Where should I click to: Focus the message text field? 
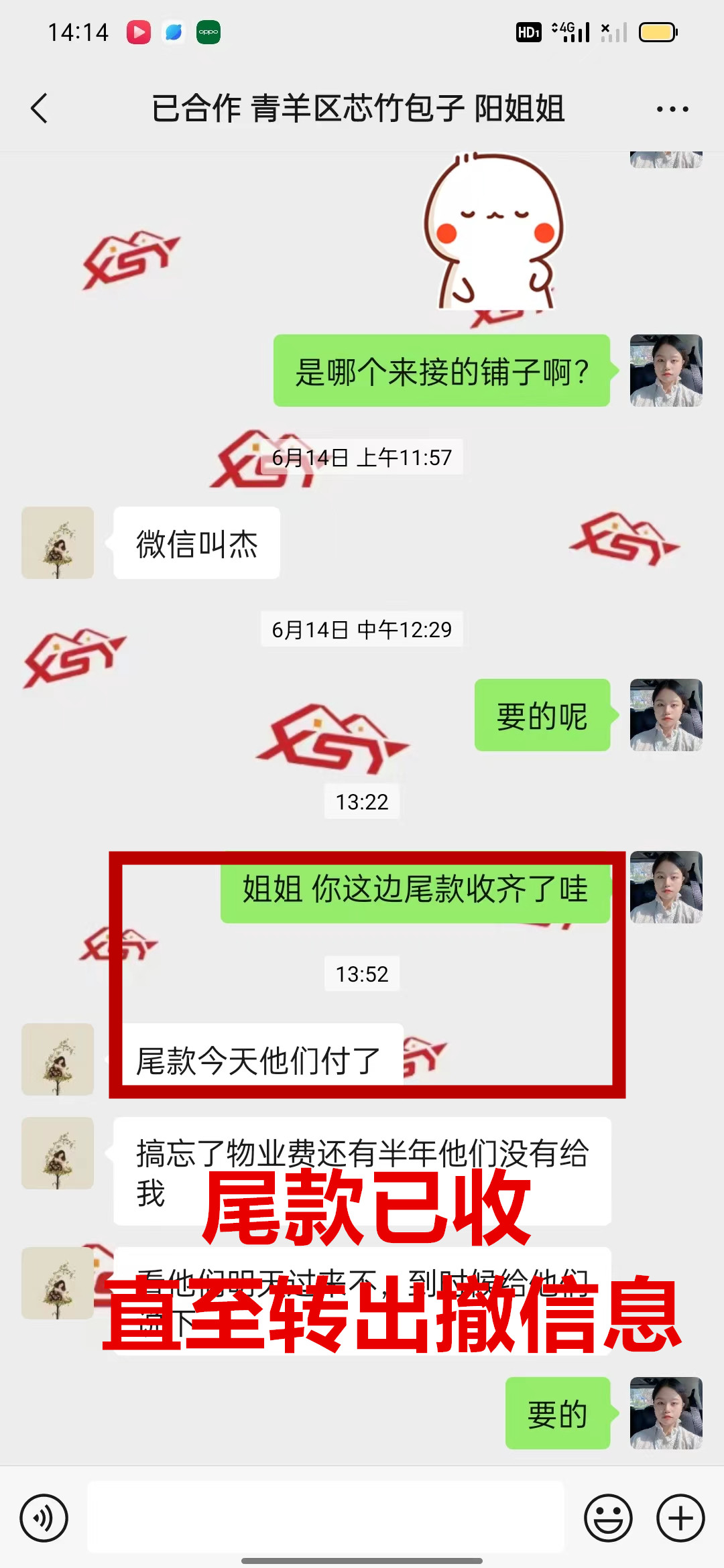[x=326, y=1517]
